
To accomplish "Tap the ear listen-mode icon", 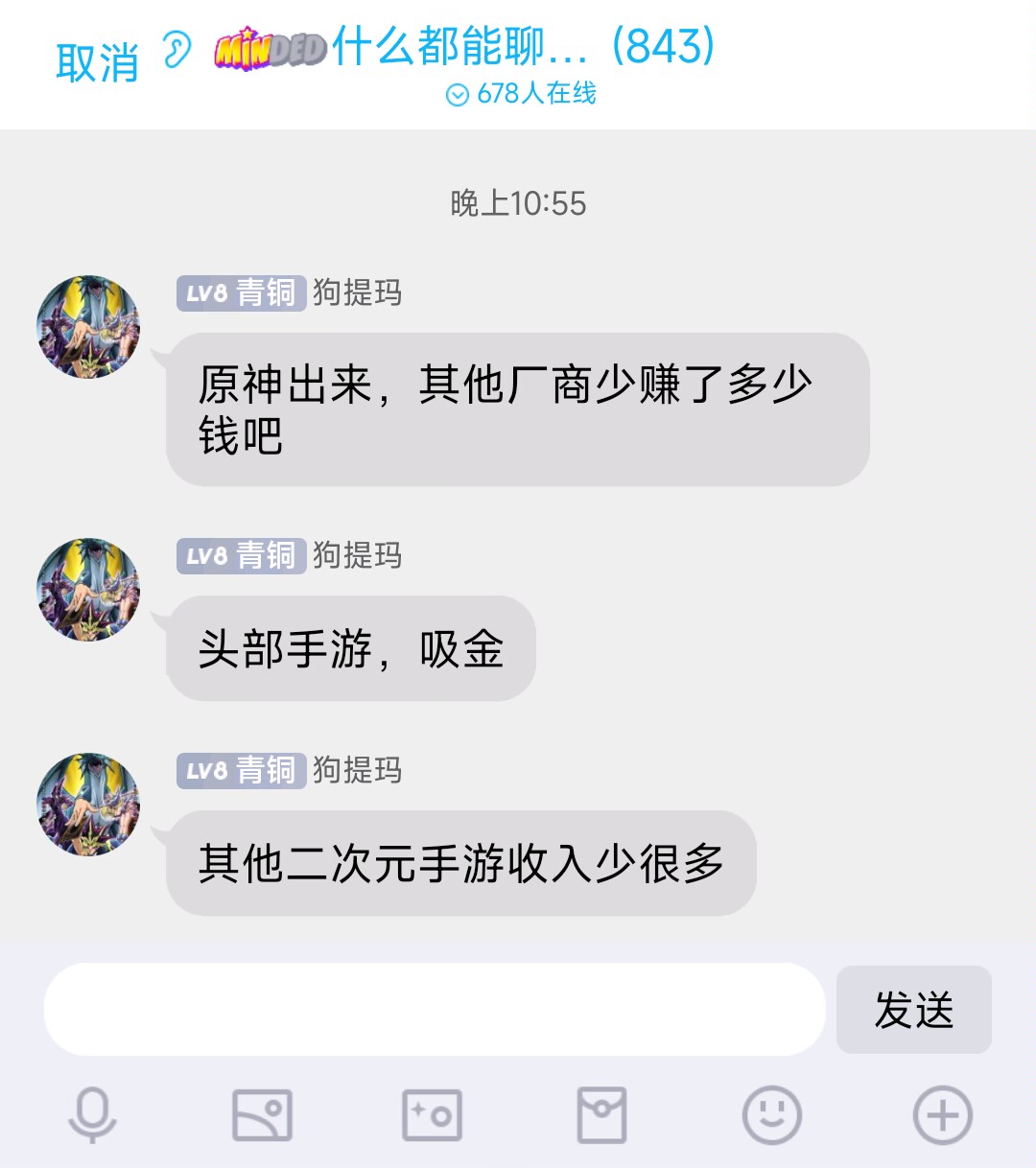I will pyautogui.click(x=177, y=51).
